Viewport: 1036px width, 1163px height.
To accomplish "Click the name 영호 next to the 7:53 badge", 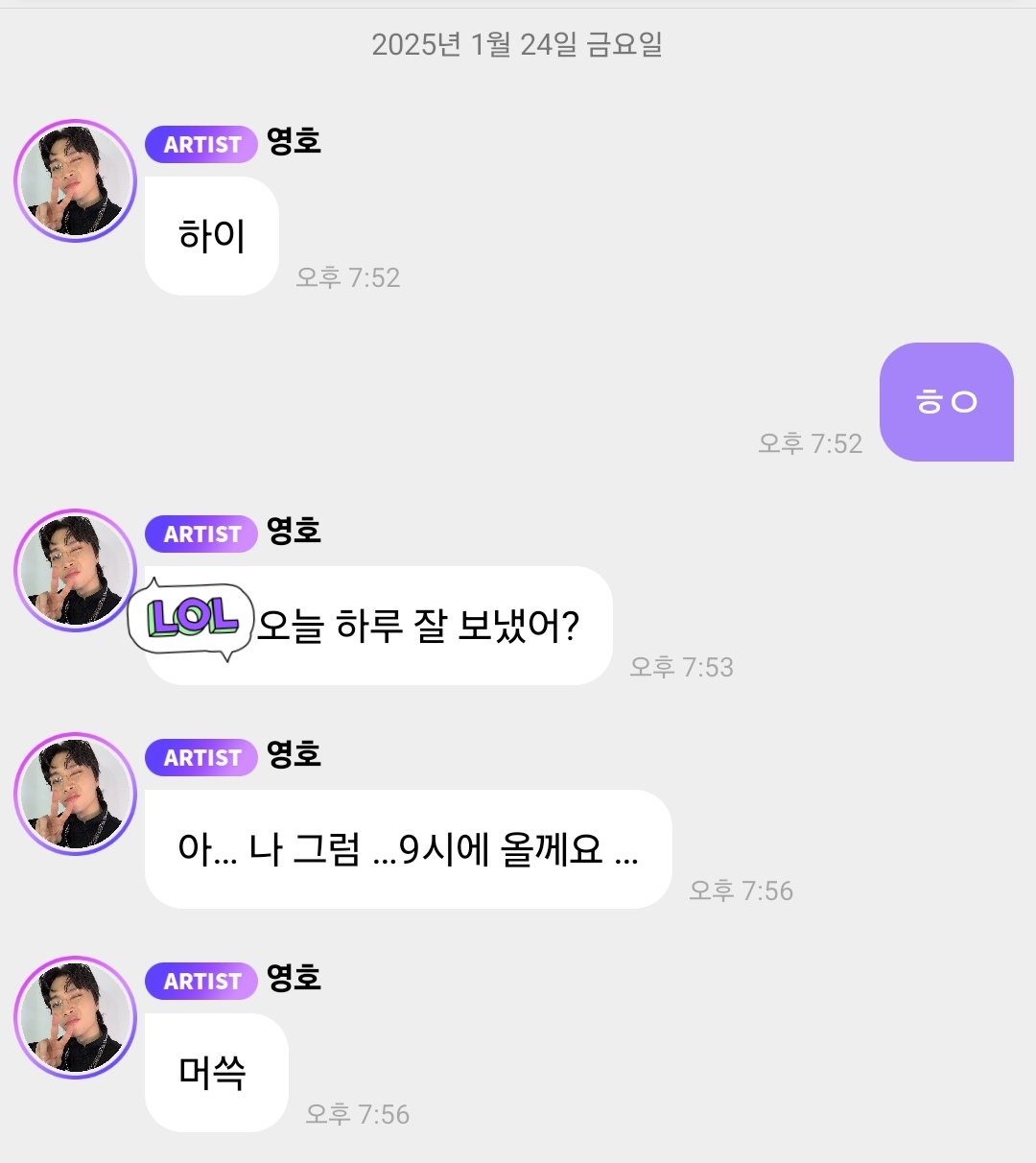I will click(x=294, y=533).
